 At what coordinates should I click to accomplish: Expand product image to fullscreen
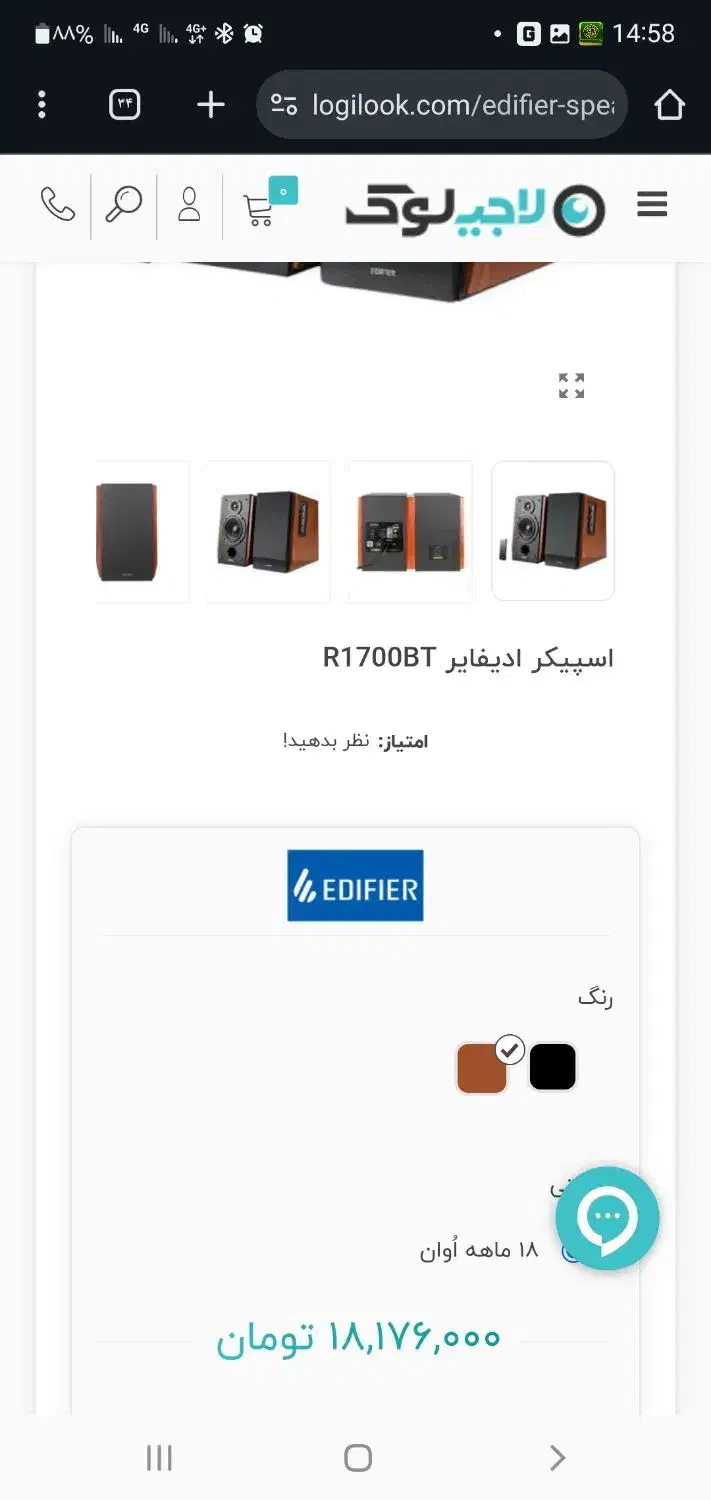571,386
